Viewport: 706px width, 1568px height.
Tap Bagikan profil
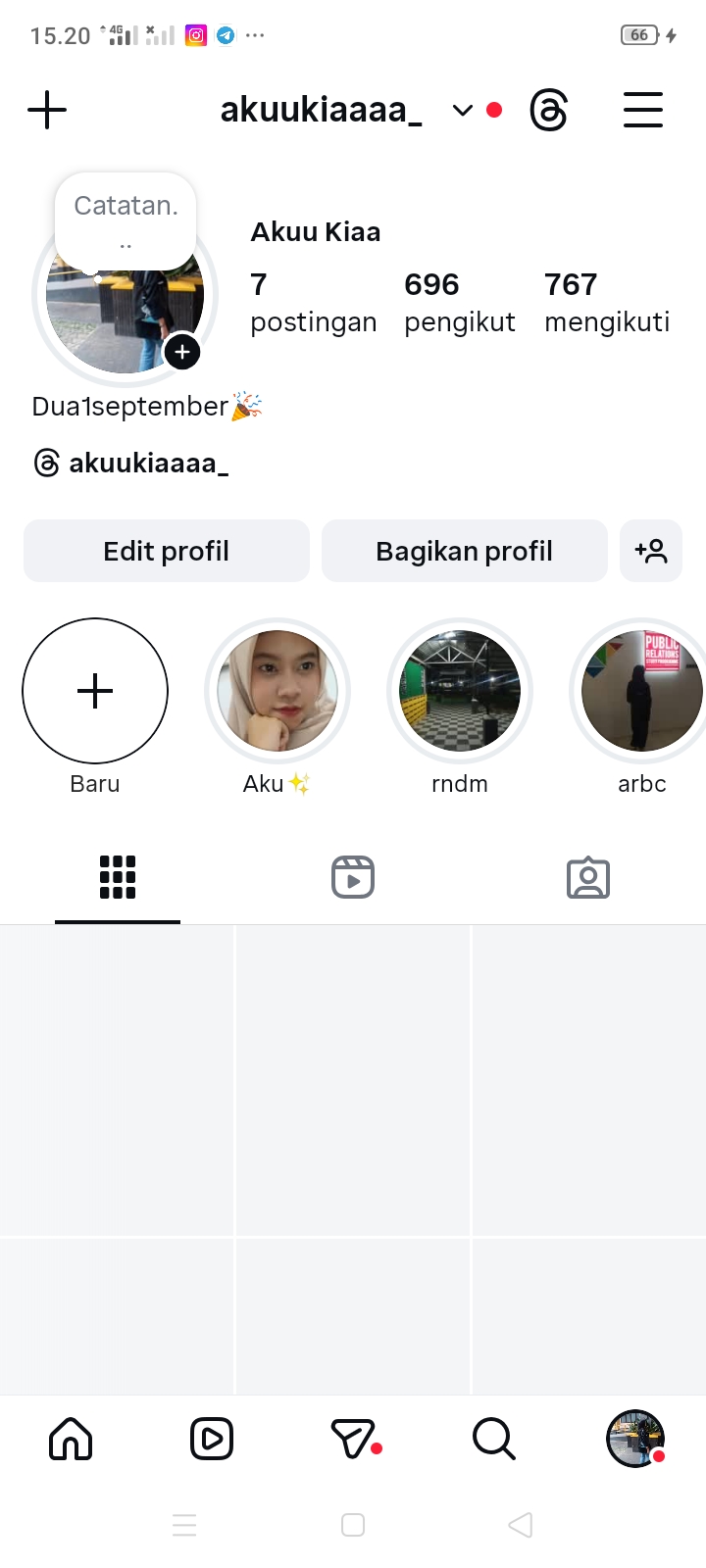(465, 551)
